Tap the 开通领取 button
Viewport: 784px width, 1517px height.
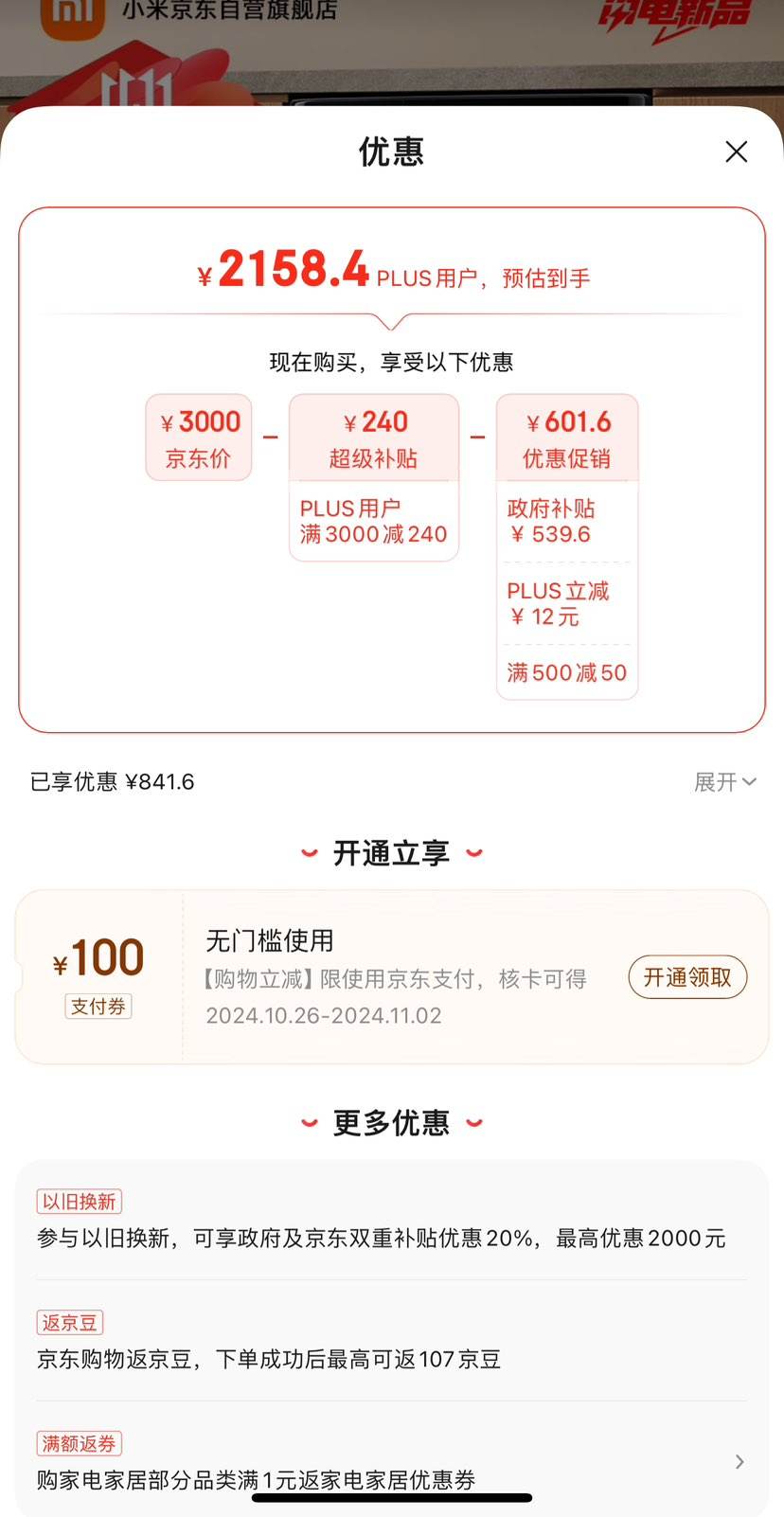pyautogui.click(x=688, y=976)
